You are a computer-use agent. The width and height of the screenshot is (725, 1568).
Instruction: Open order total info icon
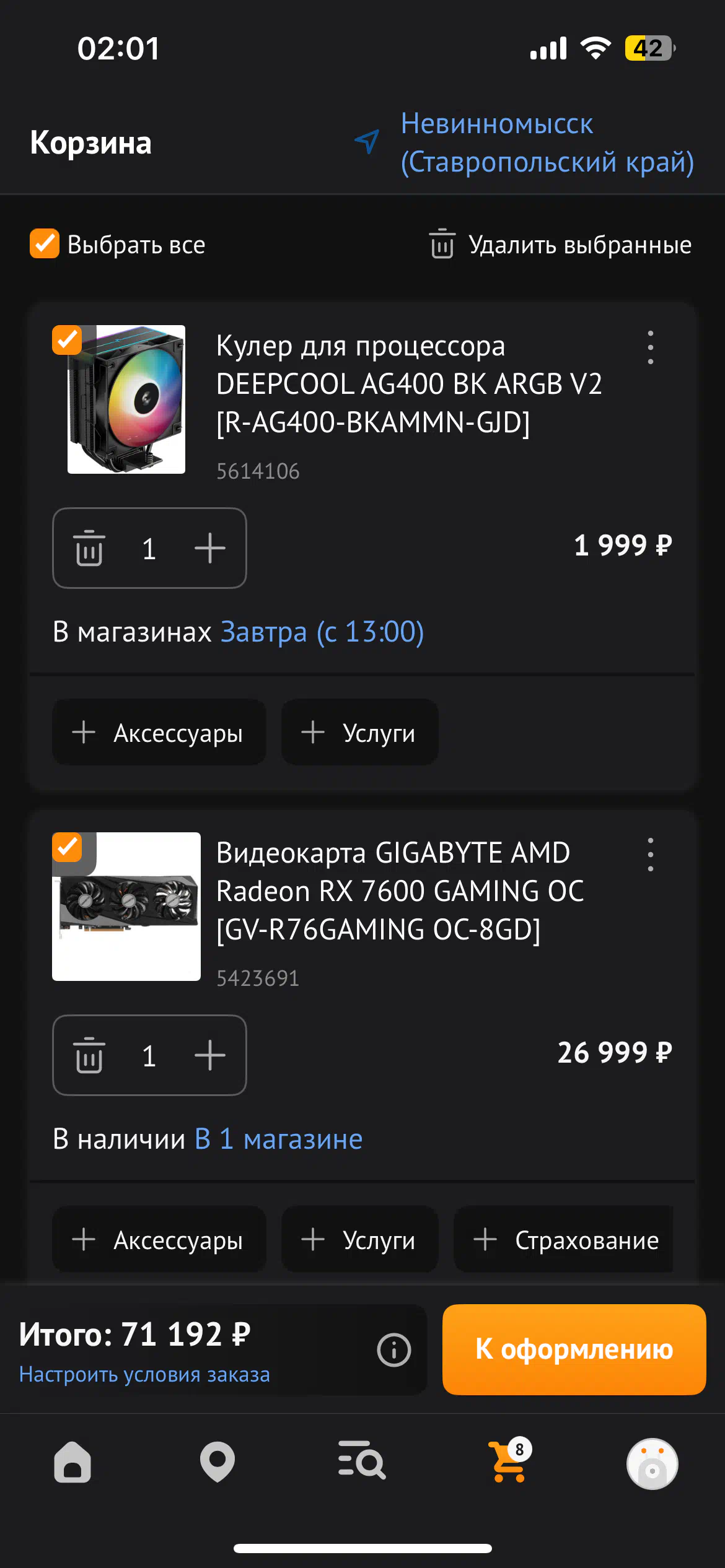(x=394, y=1350)
